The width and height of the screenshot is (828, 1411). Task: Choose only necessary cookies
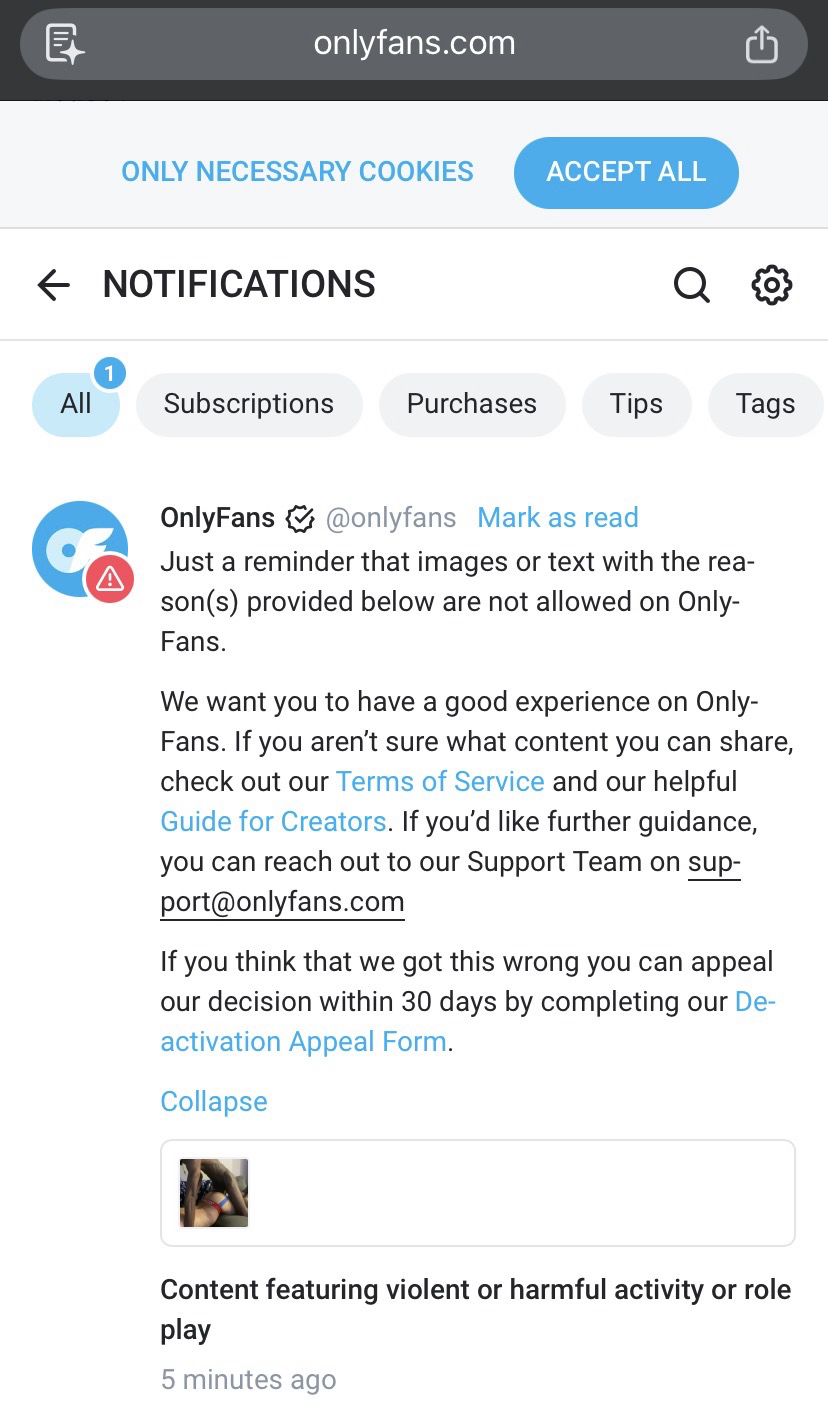pos(297,172)
